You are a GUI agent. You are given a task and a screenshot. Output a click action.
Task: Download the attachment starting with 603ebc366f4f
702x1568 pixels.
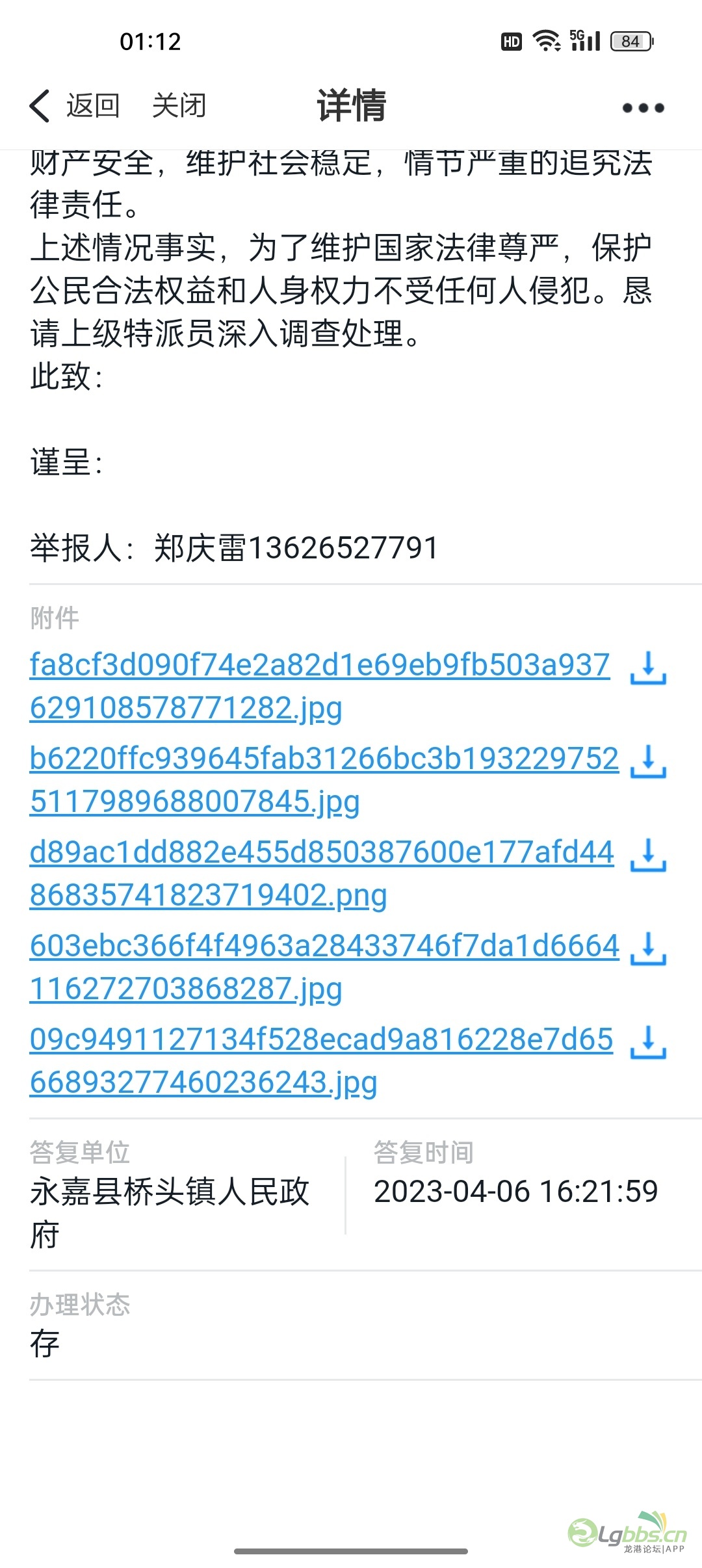(x=648, y=949)
